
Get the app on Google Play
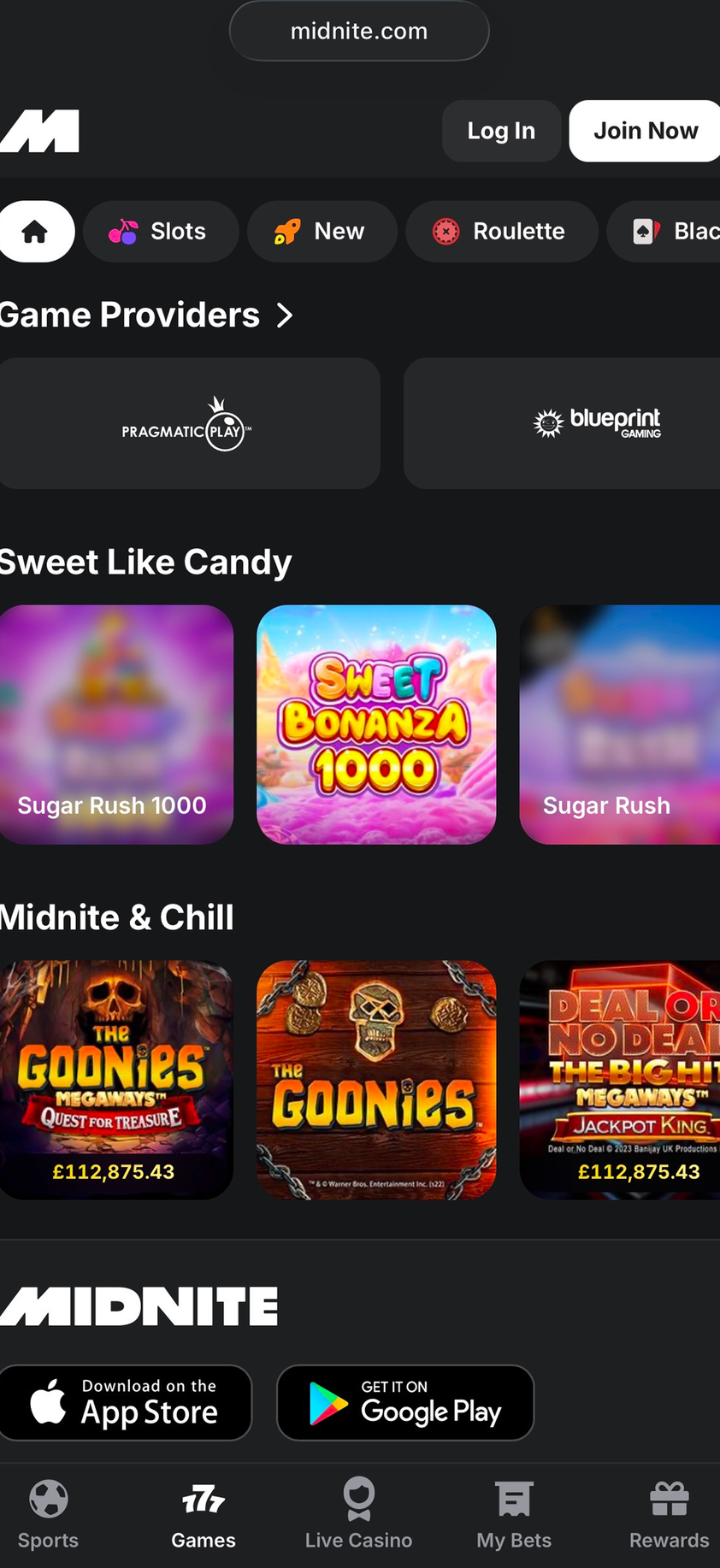click(x=404, y=1402)
